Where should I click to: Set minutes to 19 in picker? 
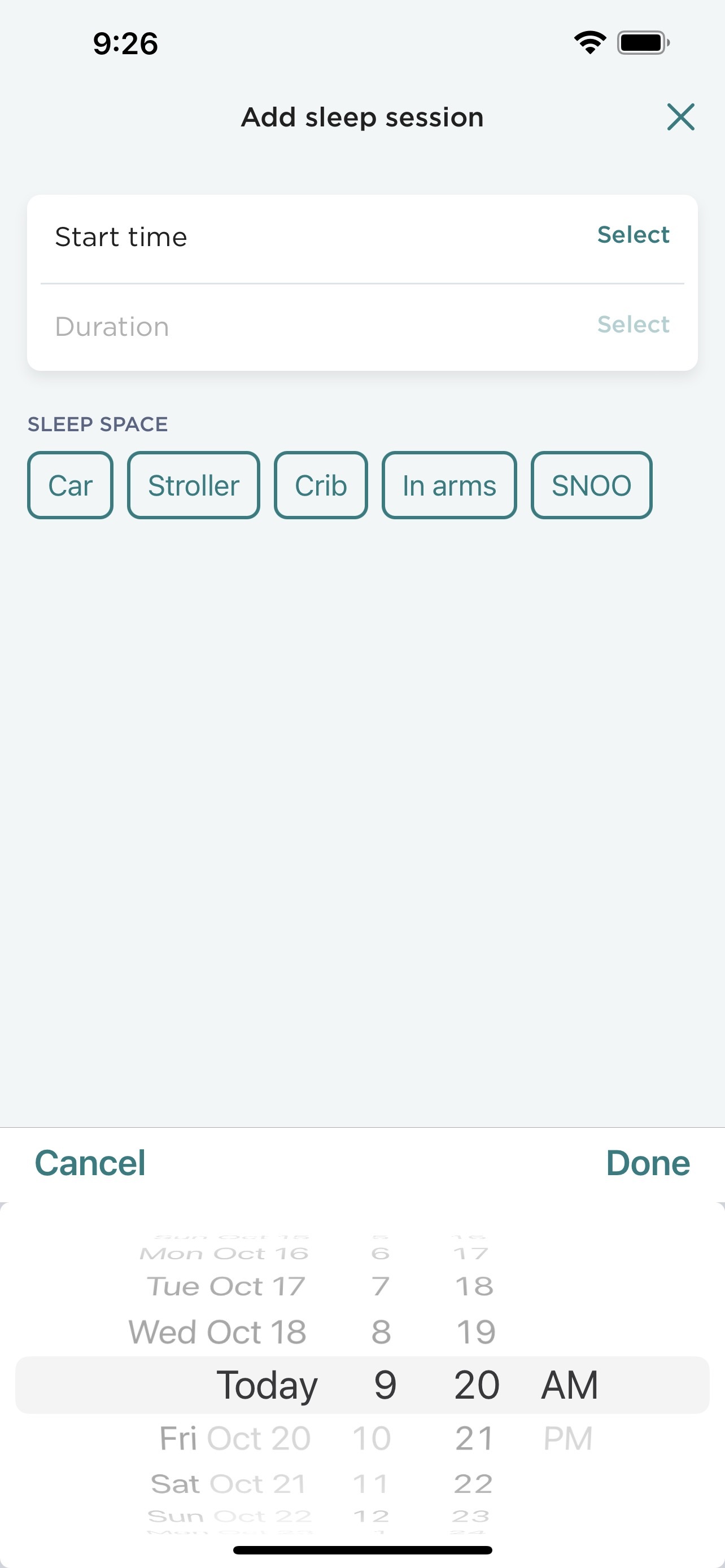476,1331
